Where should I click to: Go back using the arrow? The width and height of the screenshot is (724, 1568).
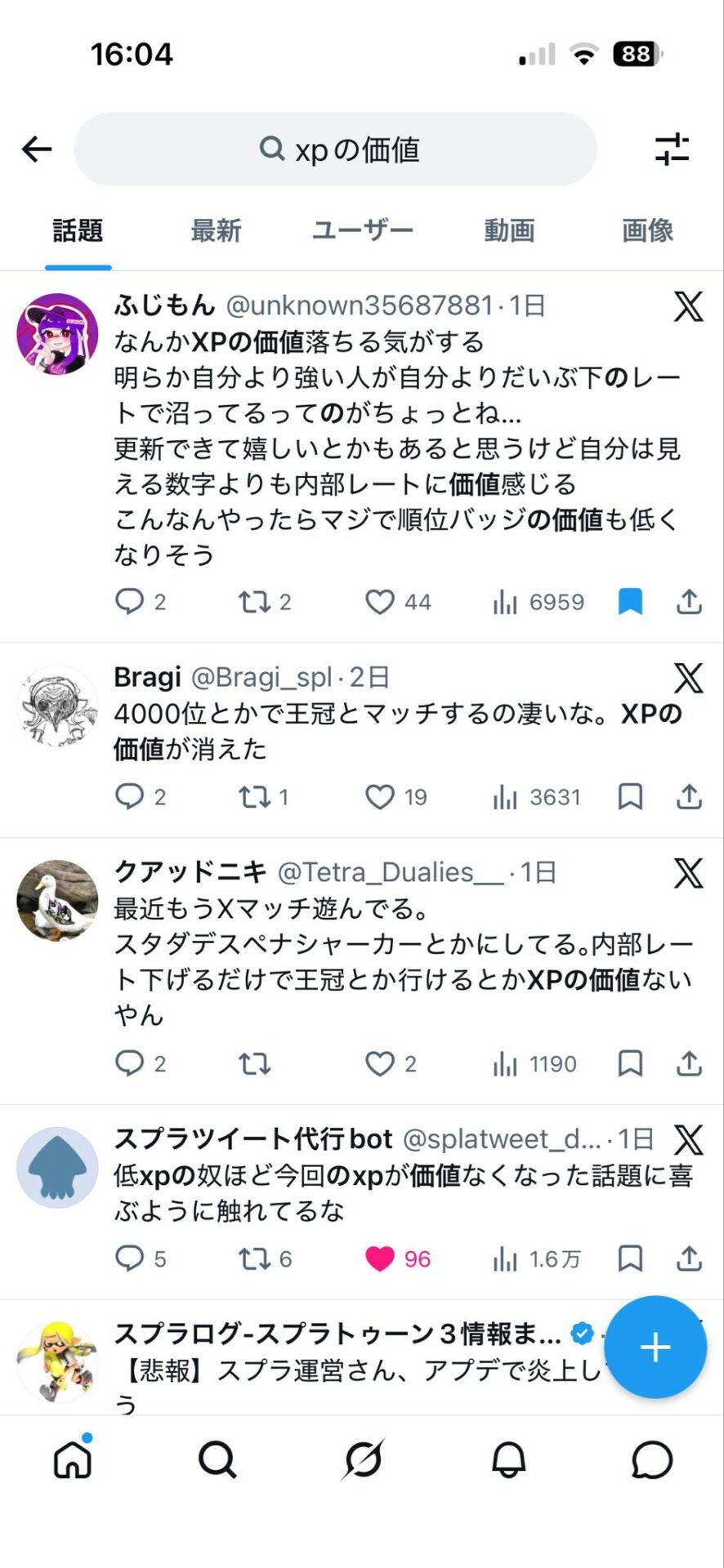pos(37,149)
